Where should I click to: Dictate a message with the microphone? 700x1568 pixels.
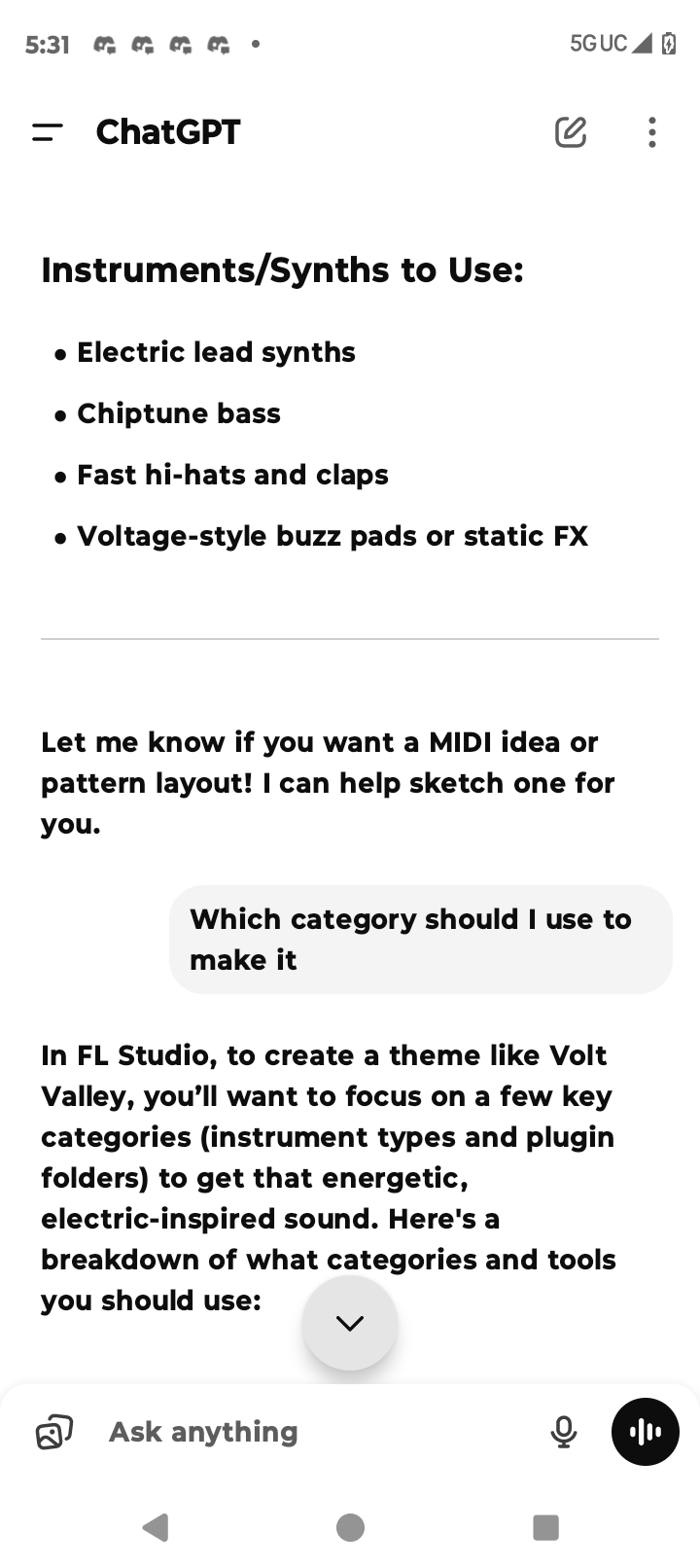pos(564,1432)
